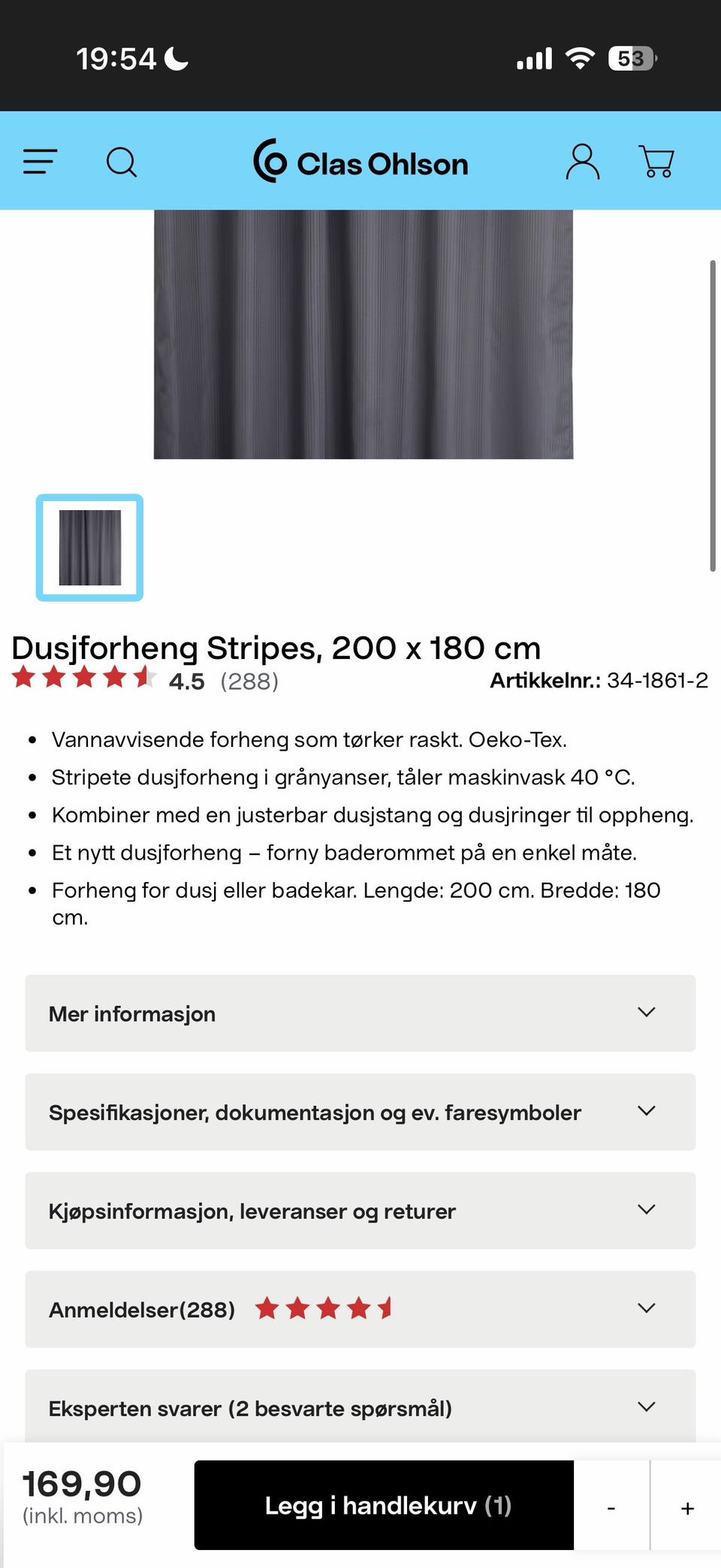Open the hamburger navigation menu
721x1568 pixels.
coord(41,161)
